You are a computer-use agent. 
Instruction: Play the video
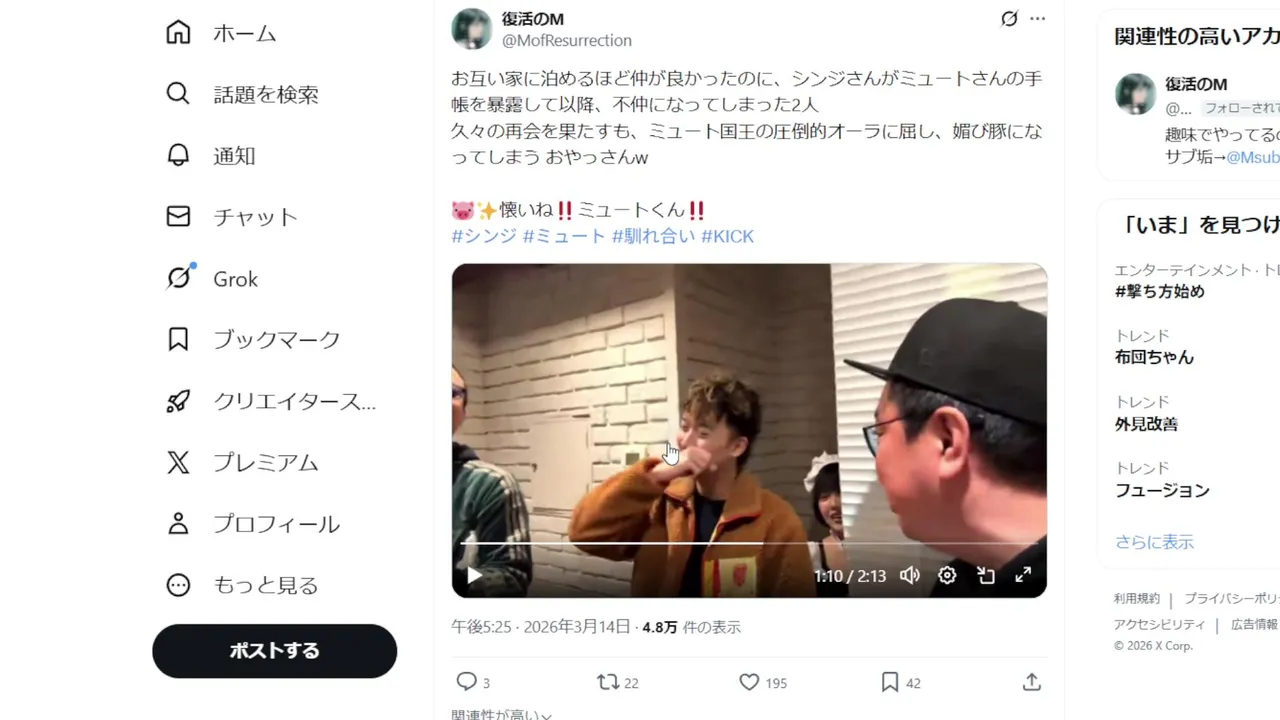coord(474,575)
